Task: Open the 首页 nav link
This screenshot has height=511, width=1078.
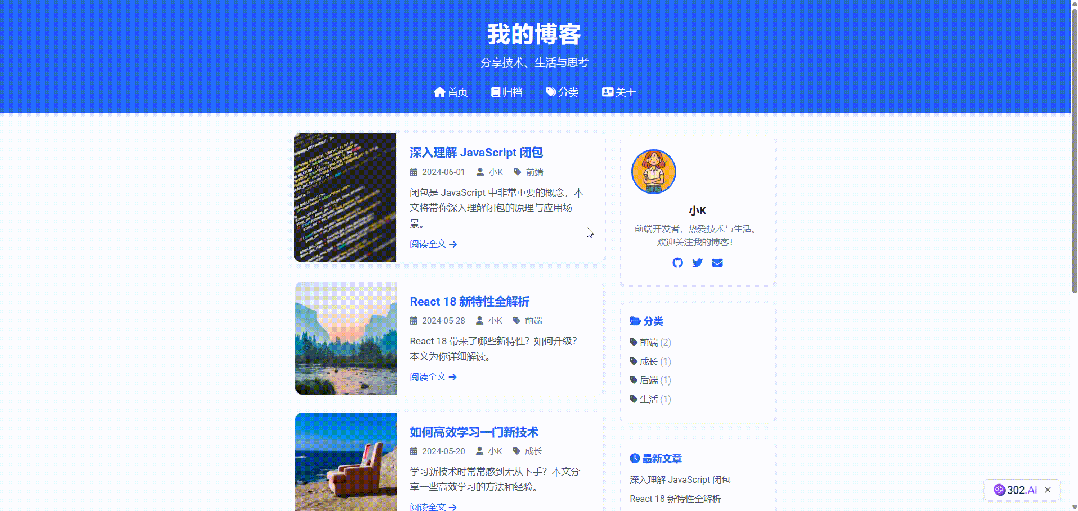Action: point(451,92)
